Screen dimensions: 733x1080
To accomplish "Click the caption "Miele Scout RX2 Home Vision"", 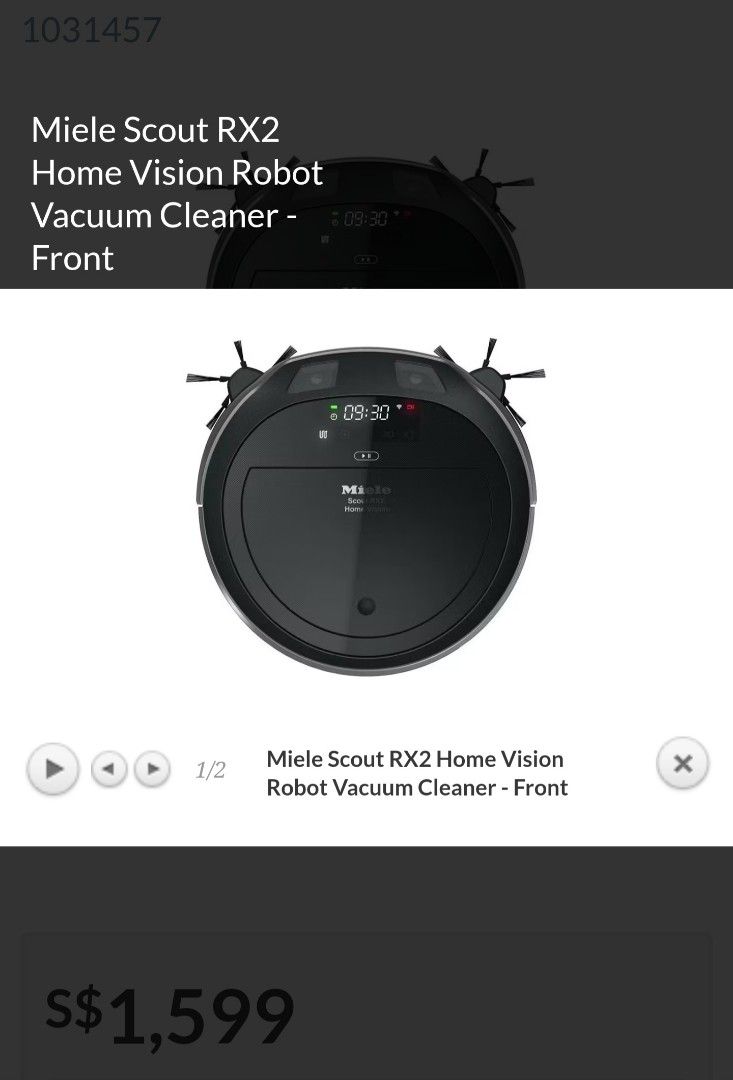I will coord(415,758).
